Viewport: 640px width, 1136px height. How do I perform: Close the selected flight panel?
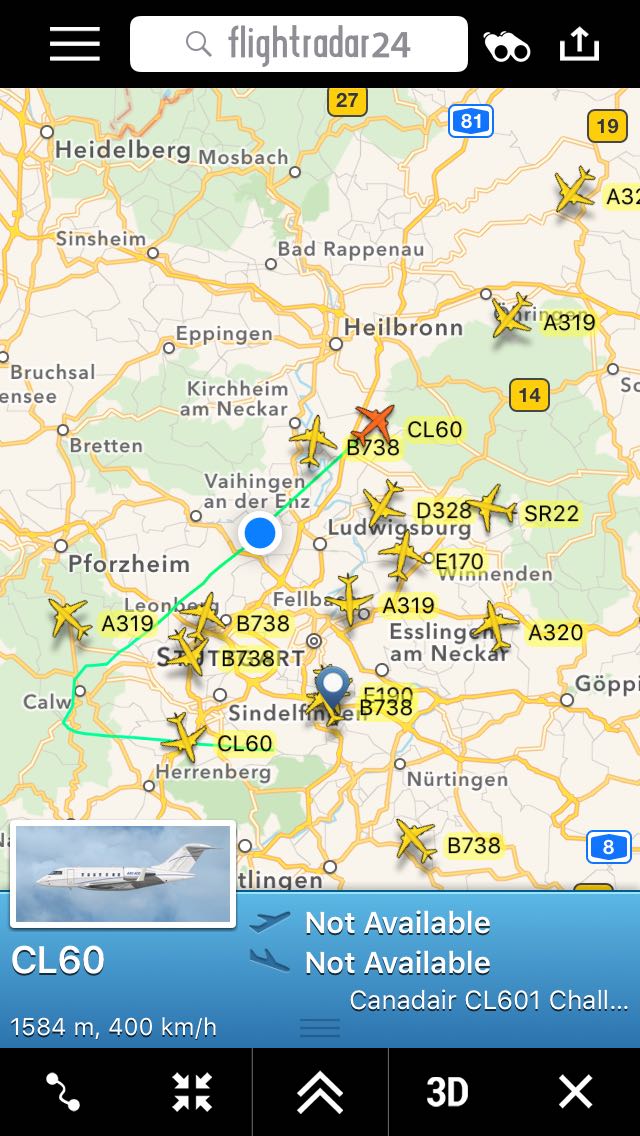[575, 1092]
